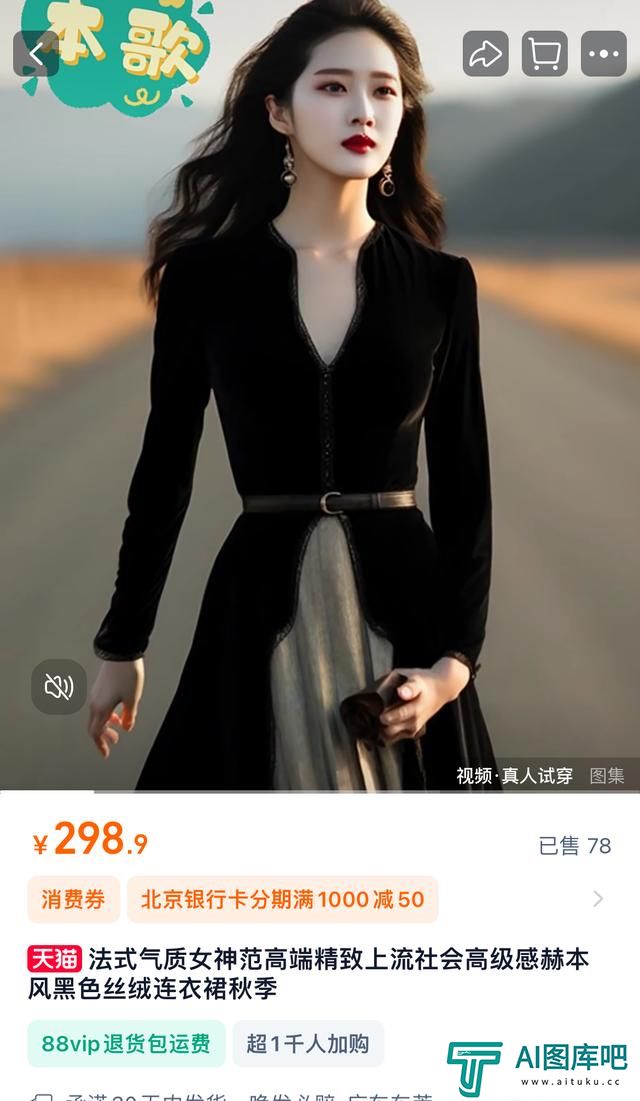Tap the 88vip退货包运费 tag

click(126, 1044)
